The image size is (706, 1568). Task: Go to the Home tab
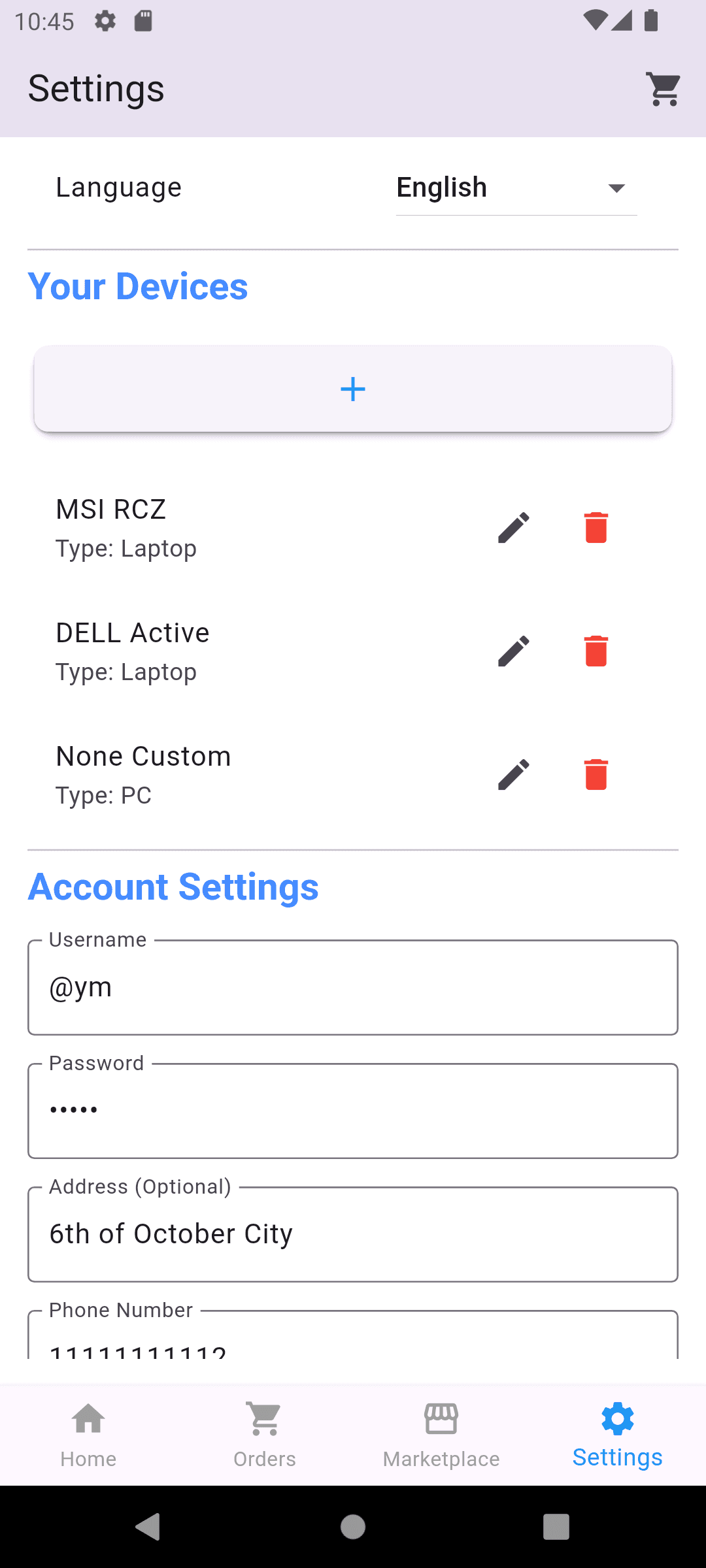point(88,1434)
